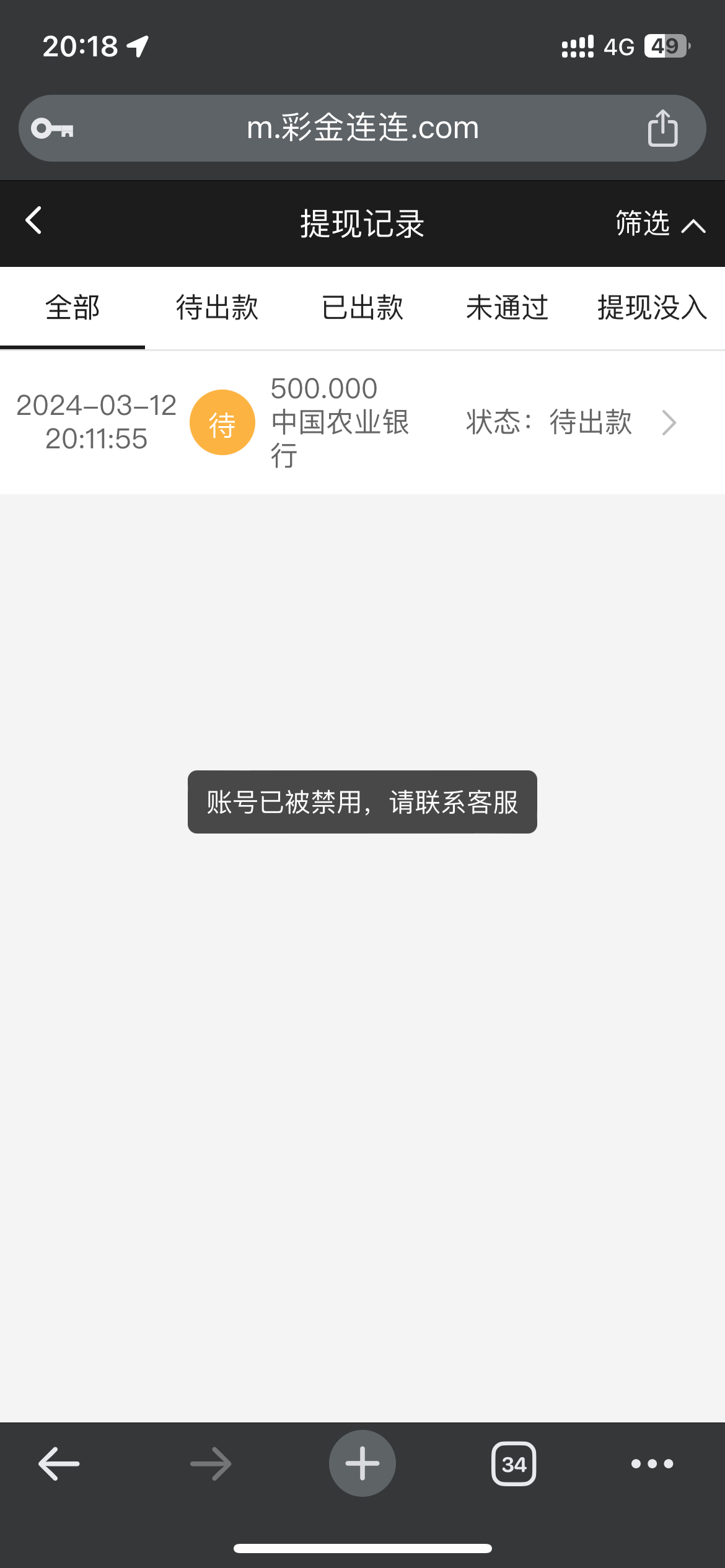View the 提现没入 tab
The width and height of the screenshot is (725, 1568).
click(x=652, y=308)
